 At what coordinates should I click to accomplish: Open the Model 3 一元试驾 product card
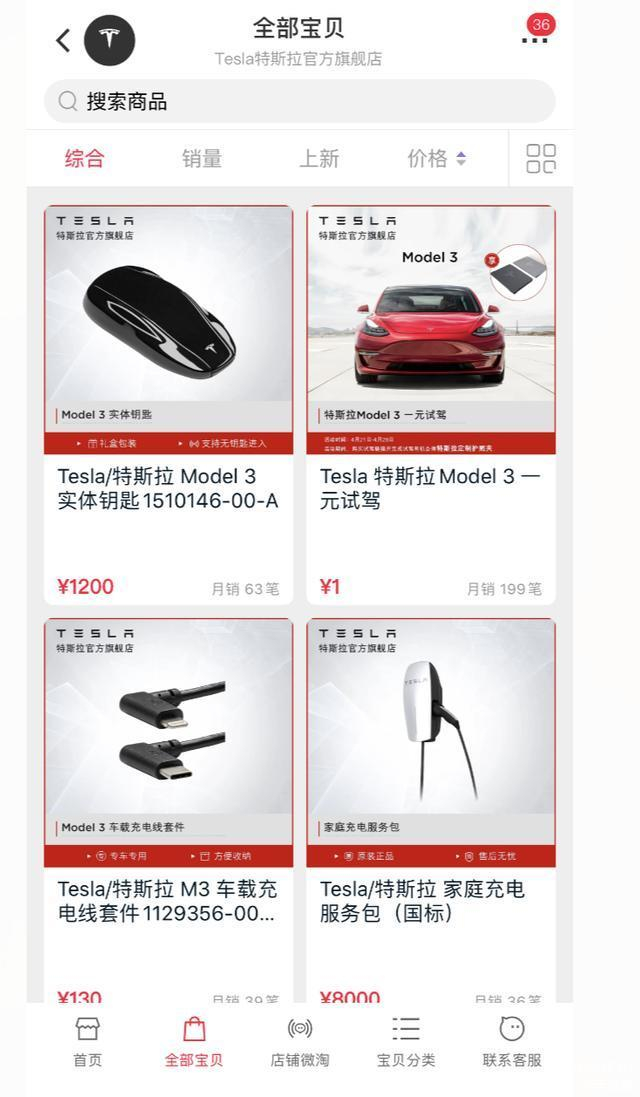(431, 404)
